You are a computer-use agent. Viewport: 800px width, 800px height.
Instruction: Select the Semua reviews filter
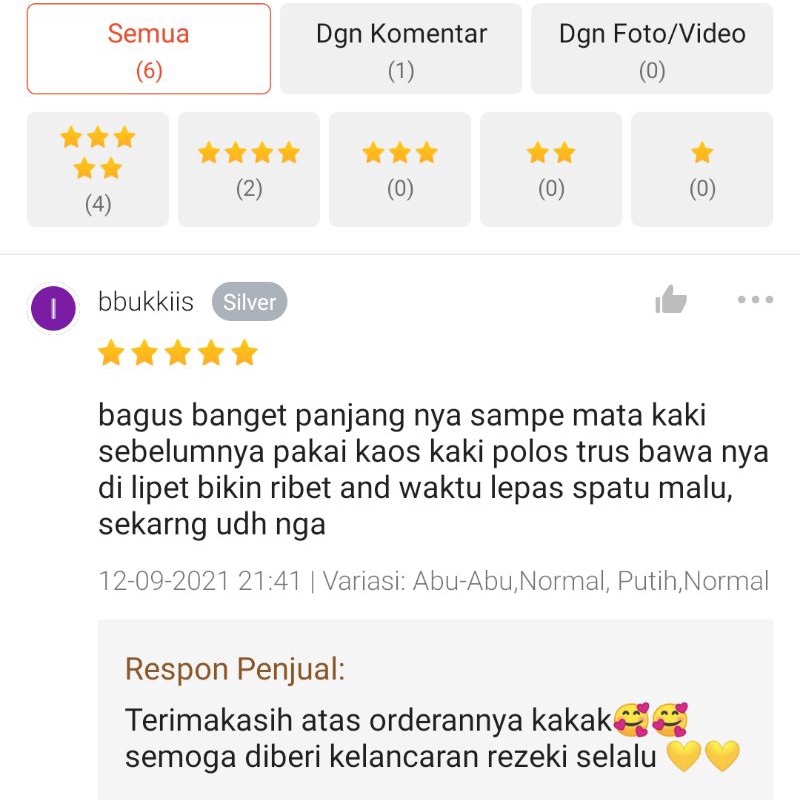(x=148, y=49)
